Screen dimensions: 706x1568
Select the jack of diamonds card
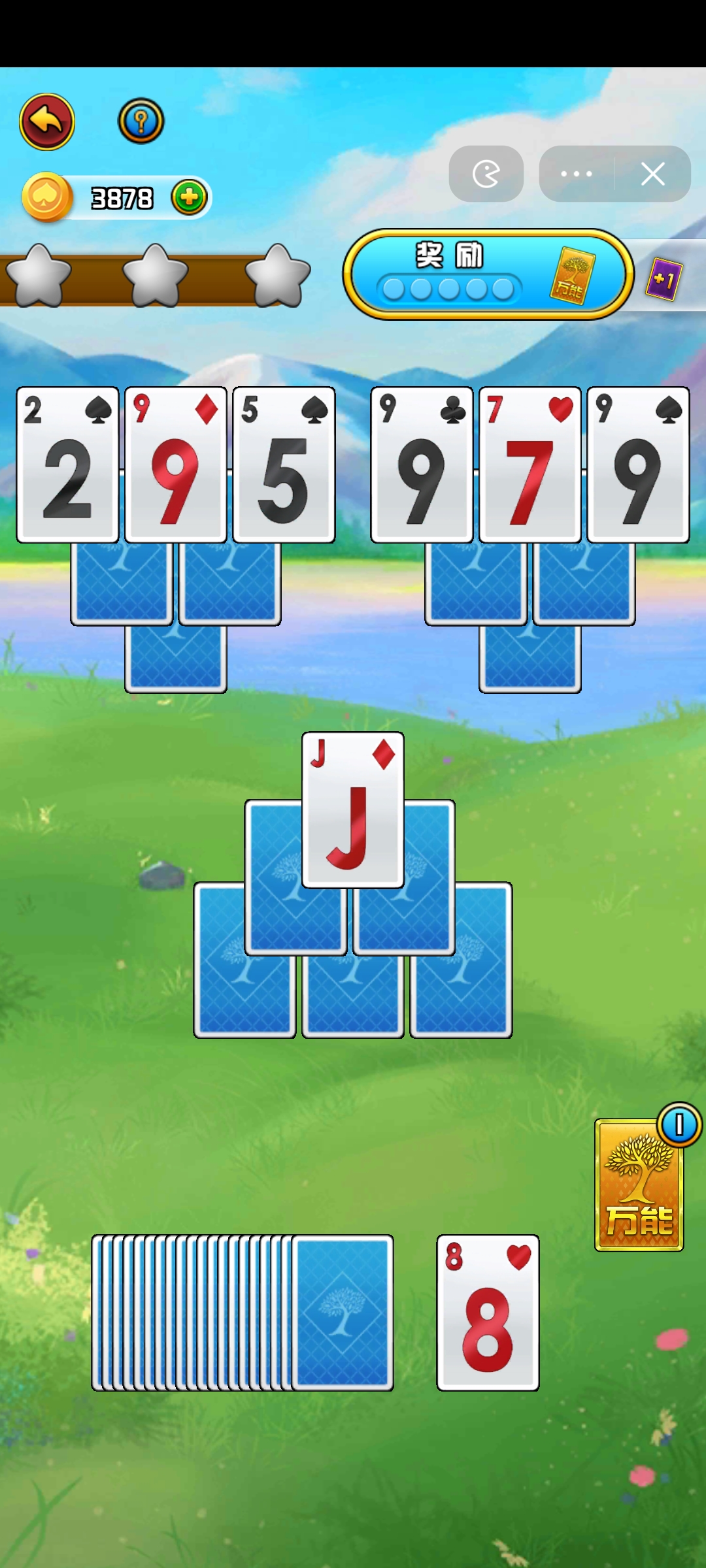pos(352,809)
